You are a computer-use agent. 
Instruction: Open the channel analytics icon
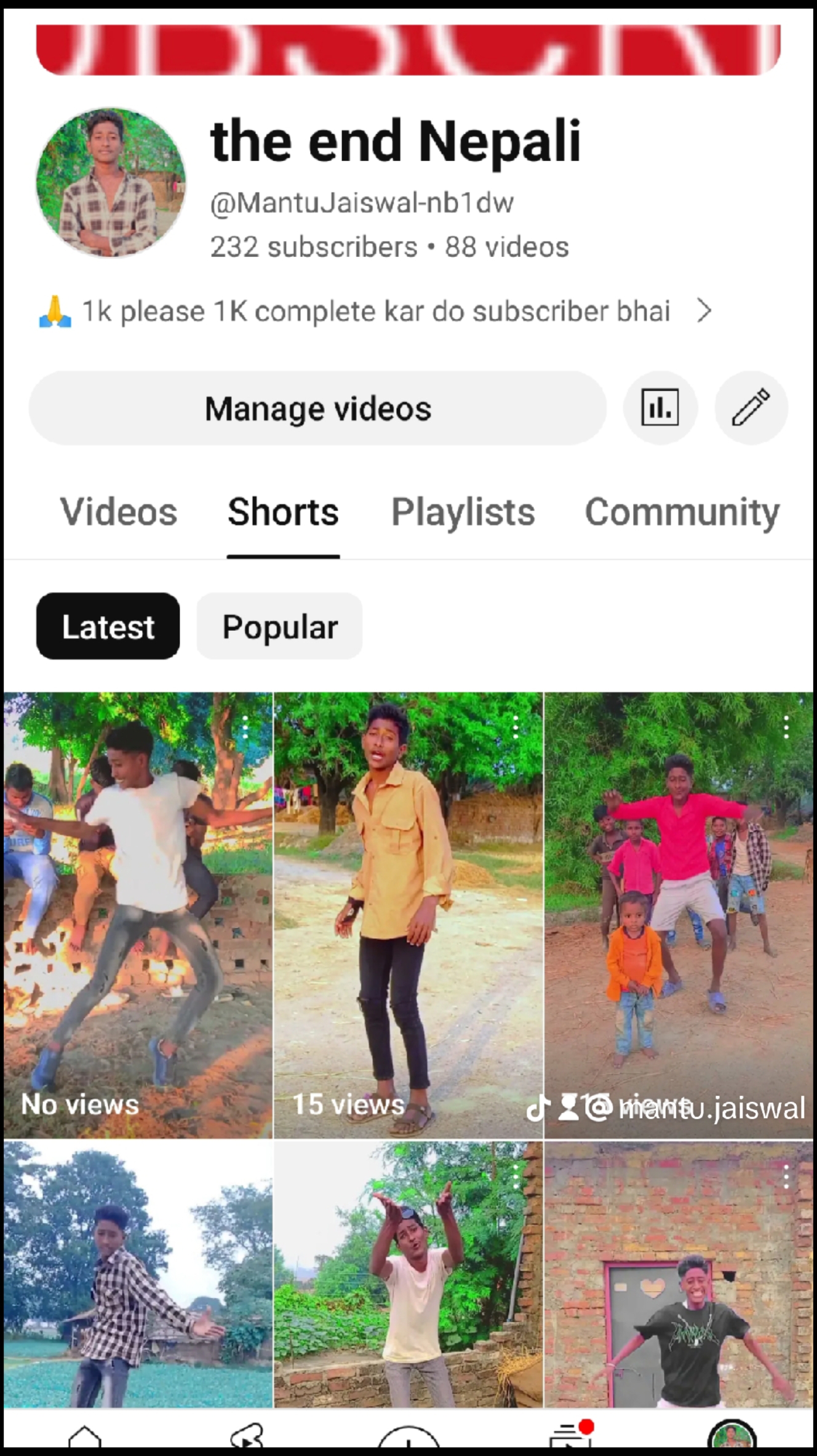pyautogui.click(x=660, y=408)
